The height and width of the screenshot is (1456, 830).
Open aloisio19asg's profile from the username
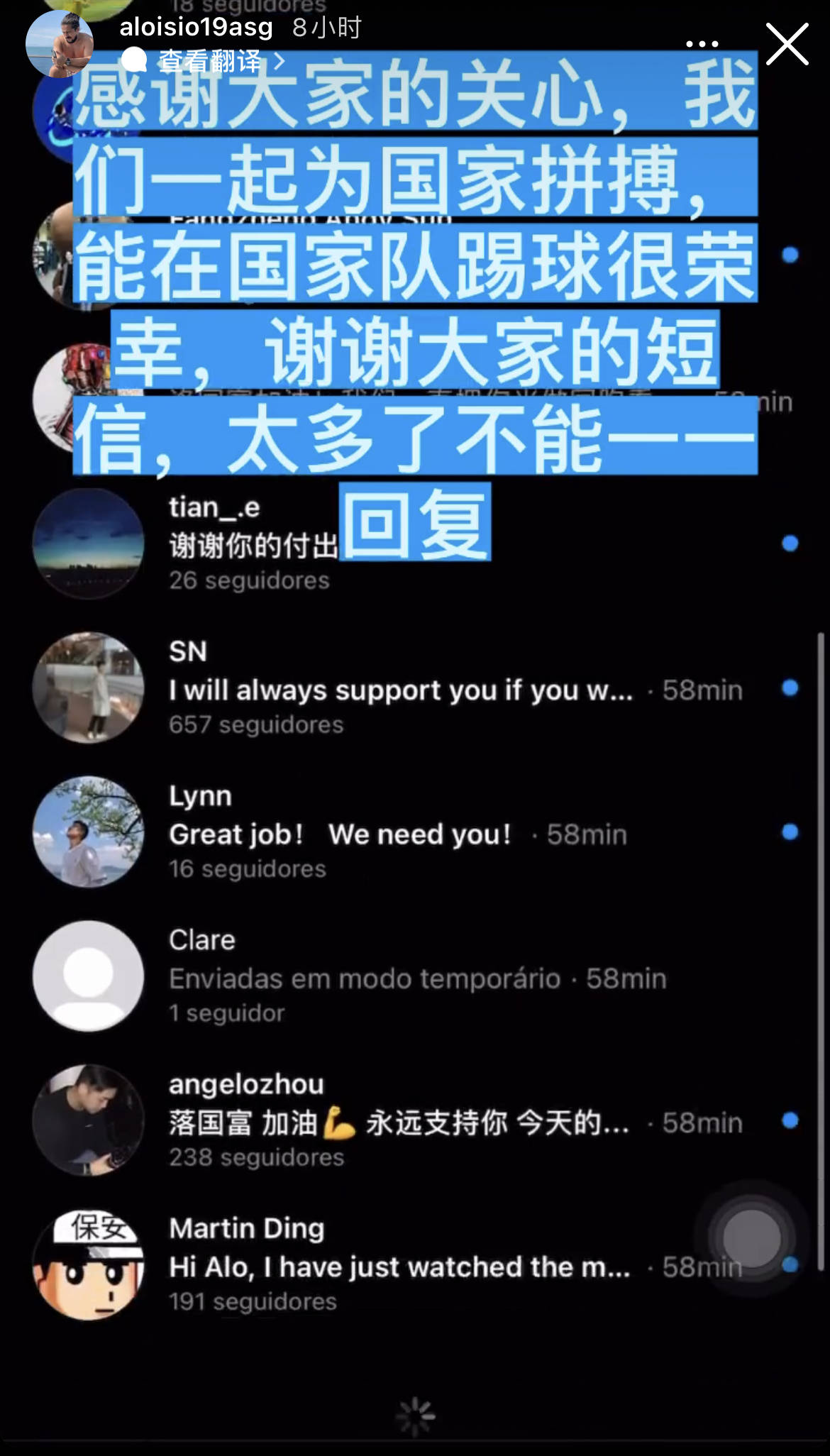196,27
